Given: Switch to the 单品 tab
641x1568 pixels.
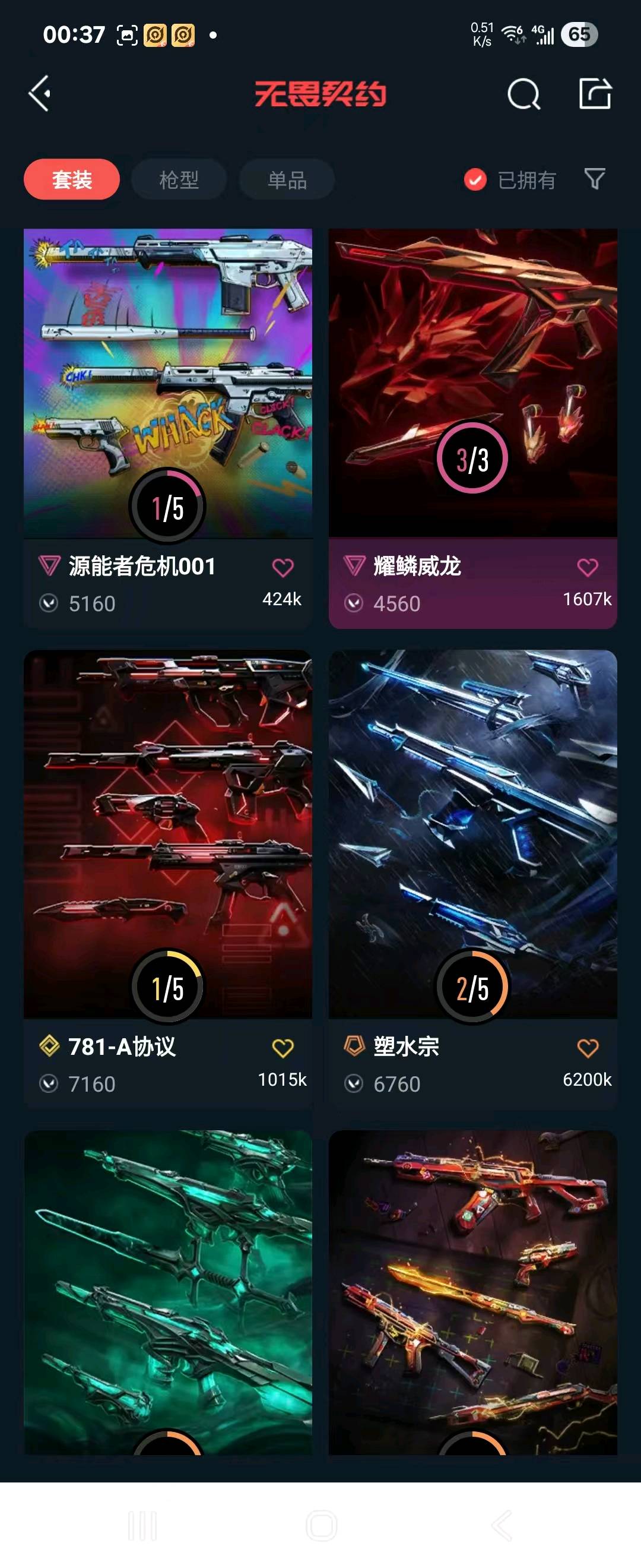Looking at the screenshot, I should tap(287, 179).
